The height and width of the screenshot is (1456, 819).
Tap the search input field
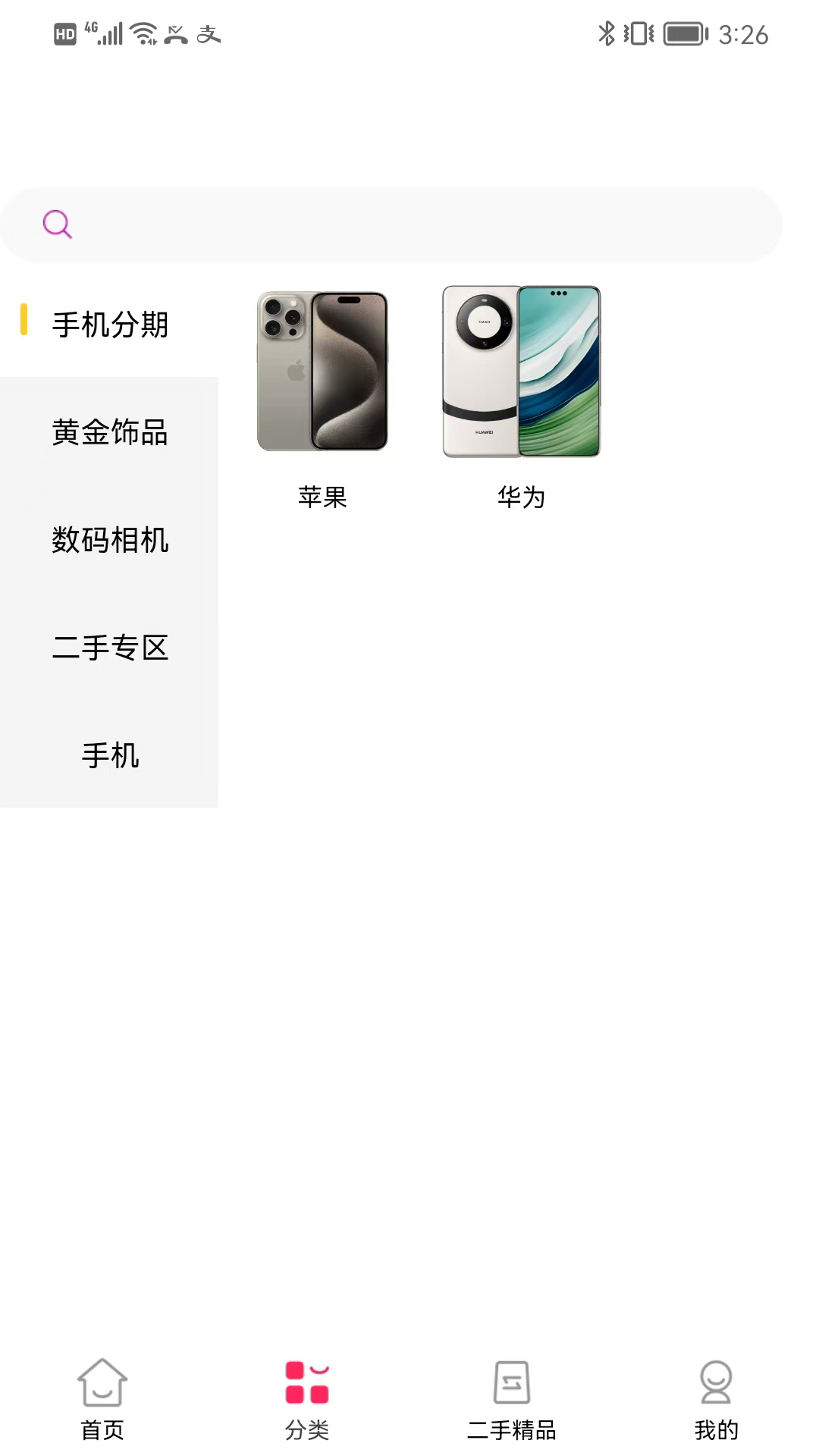409,224
